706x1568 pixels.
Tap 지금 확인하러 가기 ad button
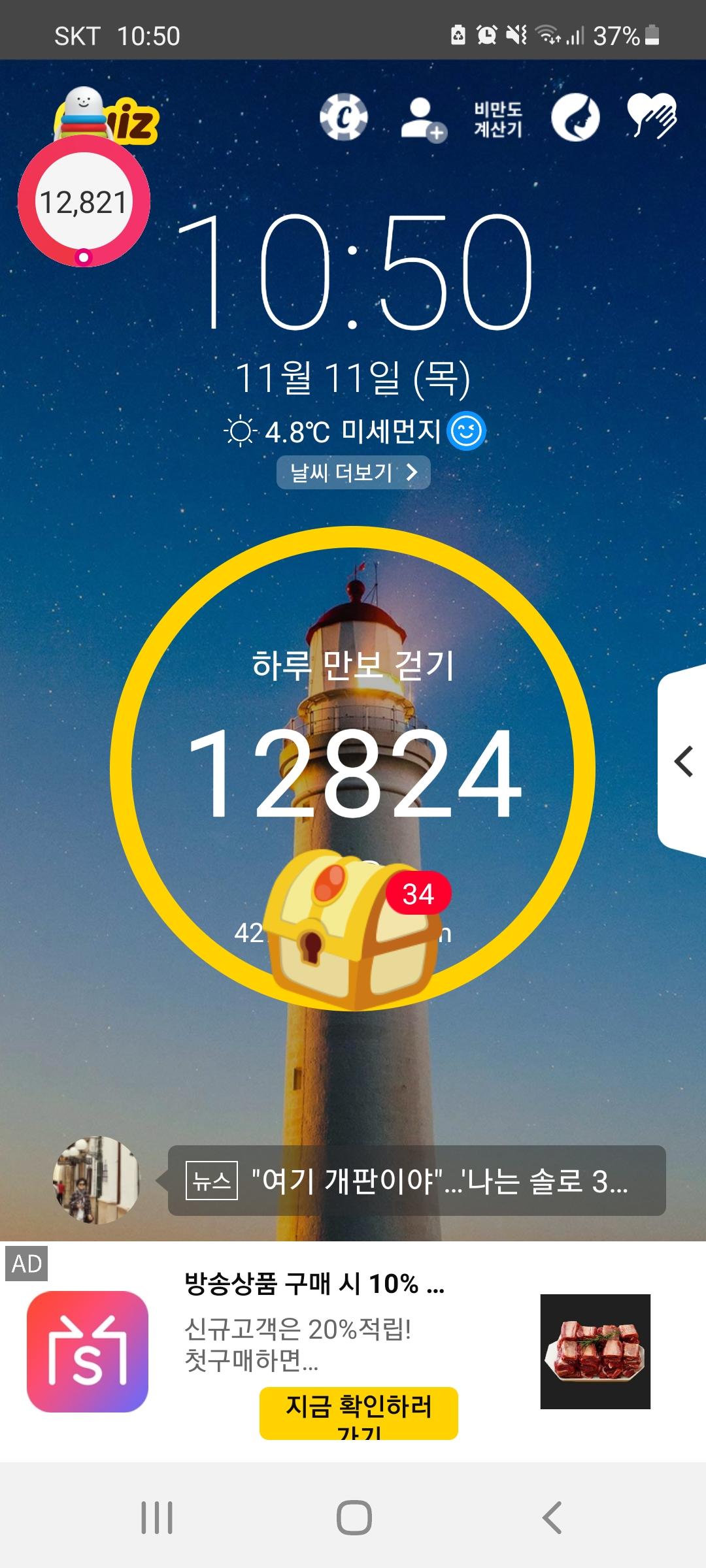[358, 1413]
